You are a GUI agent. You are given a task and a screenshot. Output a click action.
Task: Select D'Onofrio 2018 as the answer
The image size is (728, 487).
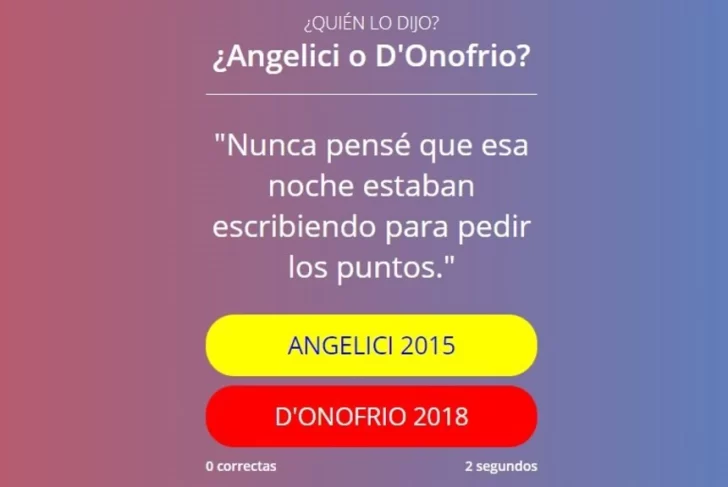(x=371, y=416)
